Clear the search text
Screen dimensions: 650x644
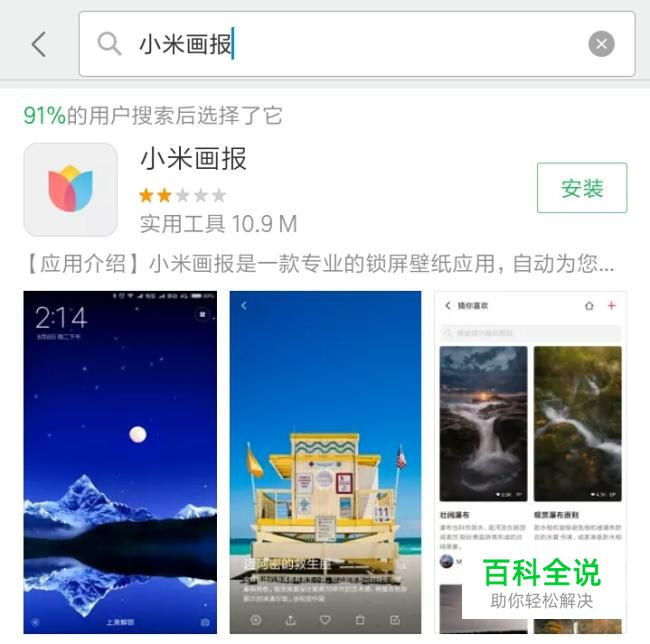pyautogui.click(x=601, y=44)
